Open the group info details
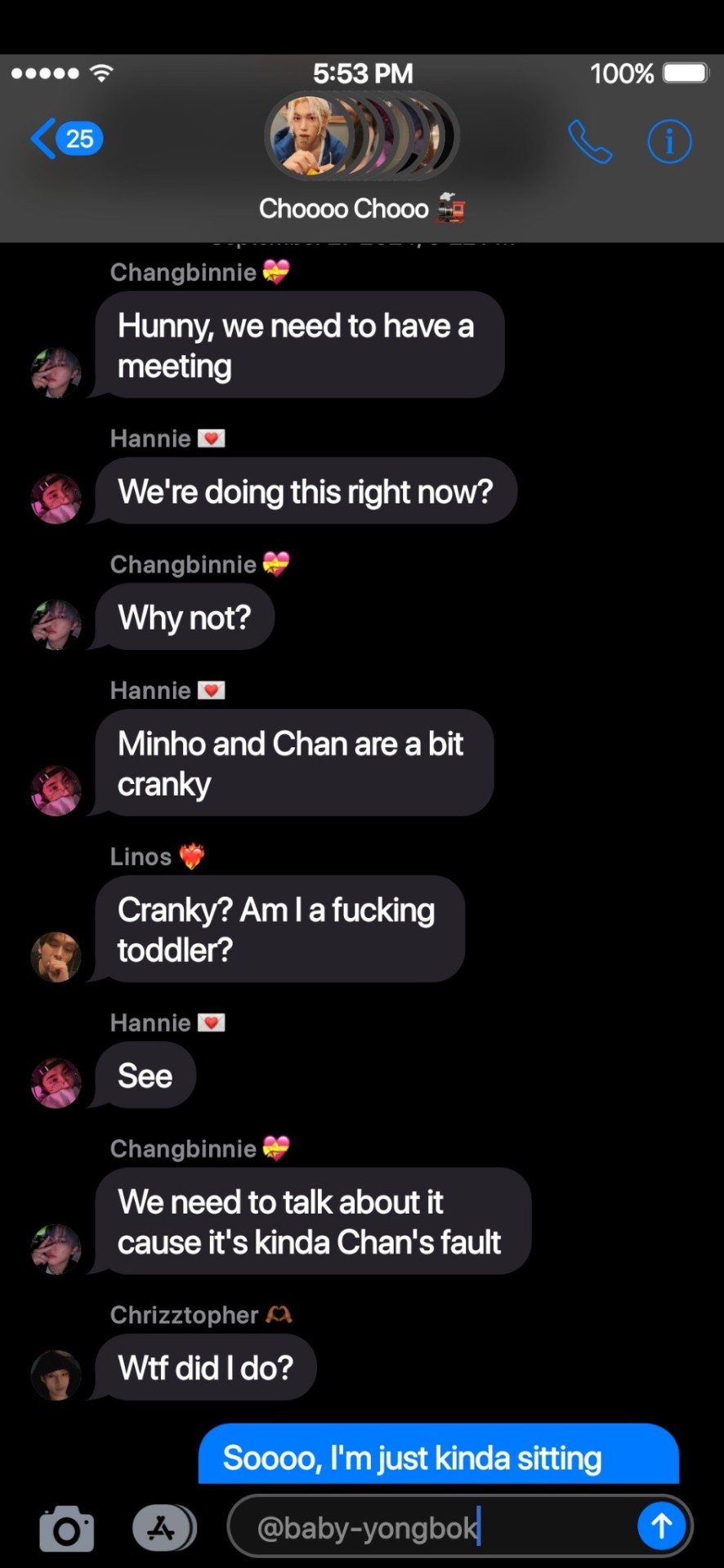724x1568 pixels. coord(669,142)
